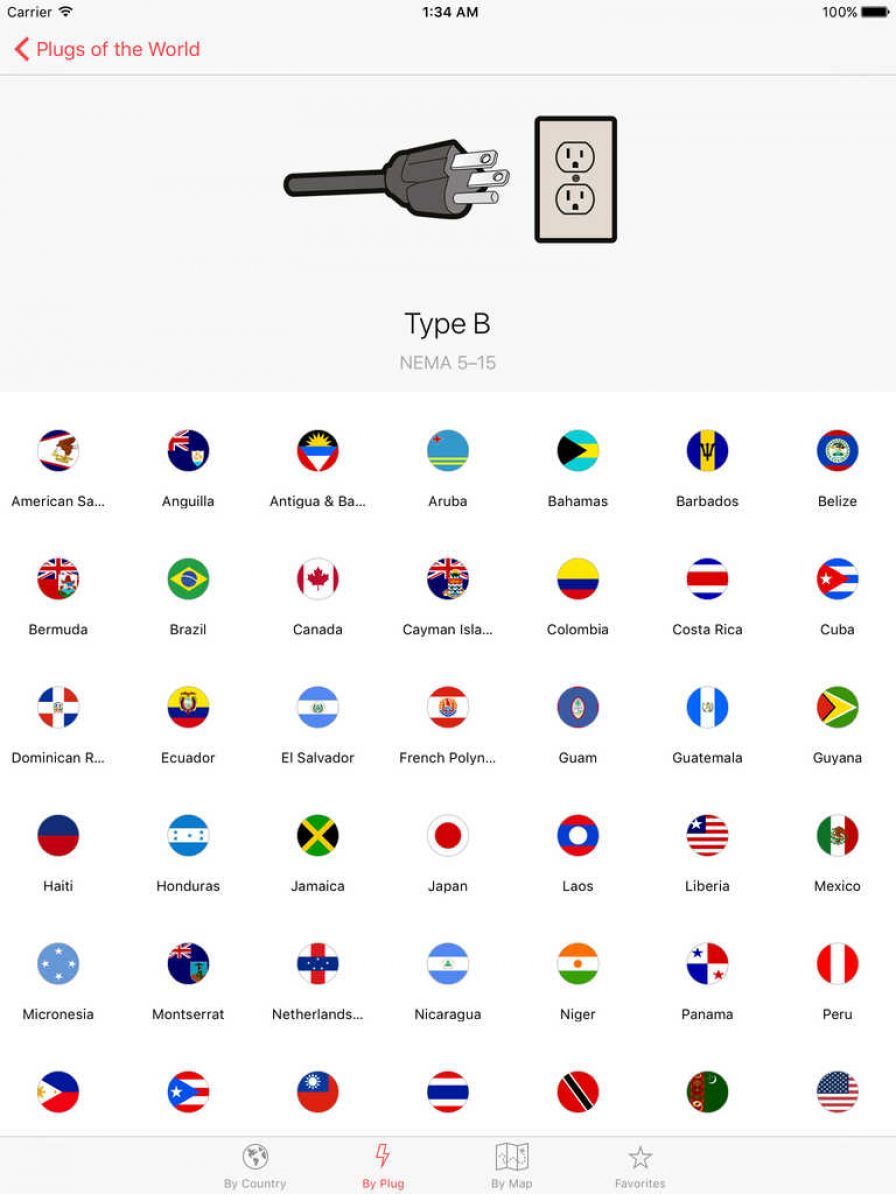The height and width of the screenshot is (1194, 896).
Task: Open the Aruba country item
Action: [448, 452]
